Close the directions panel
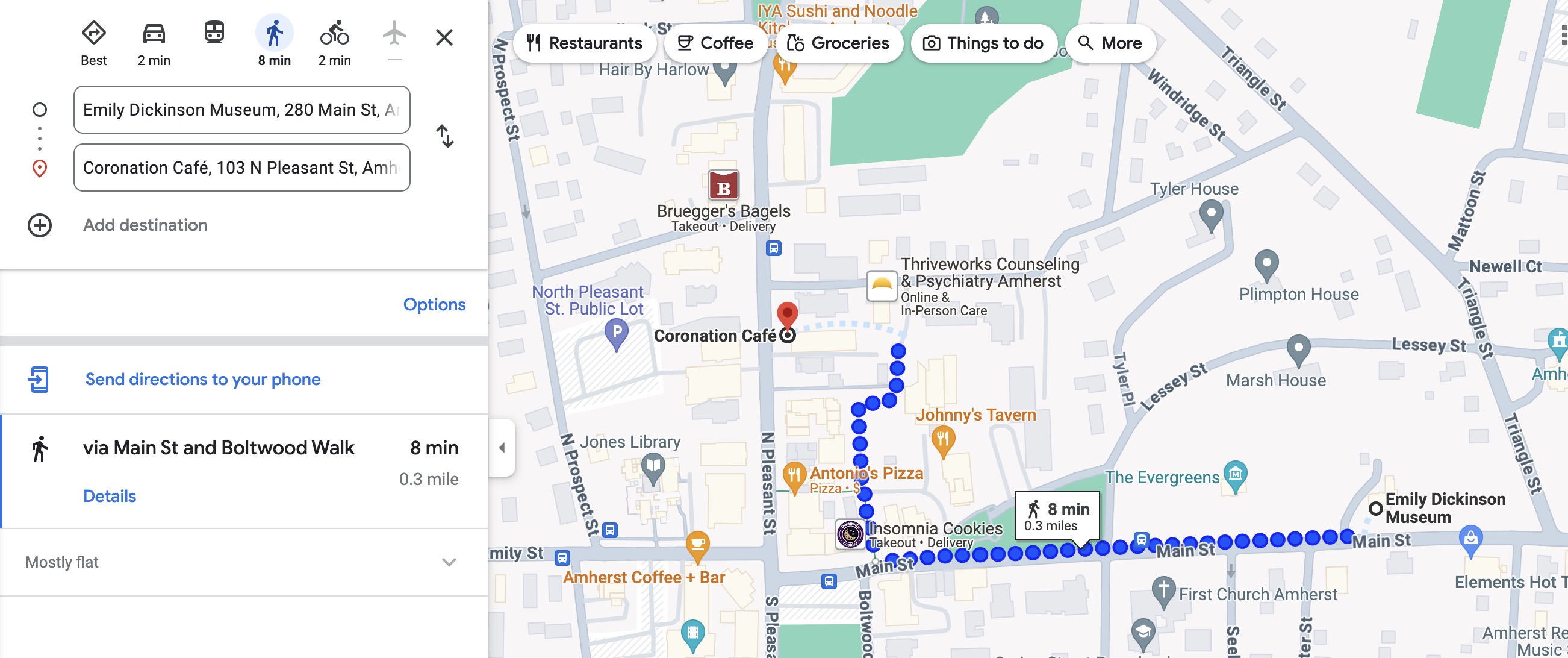The width and height of the screenshot is (1568, 658). (x=444, y=37)
